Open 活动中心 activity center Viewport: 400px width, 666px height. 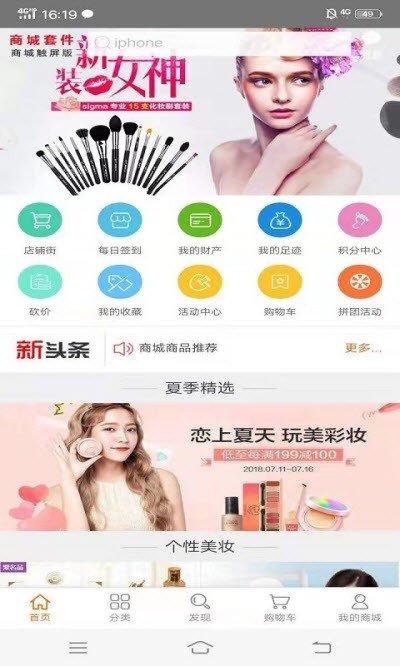(x=200, y=291)
